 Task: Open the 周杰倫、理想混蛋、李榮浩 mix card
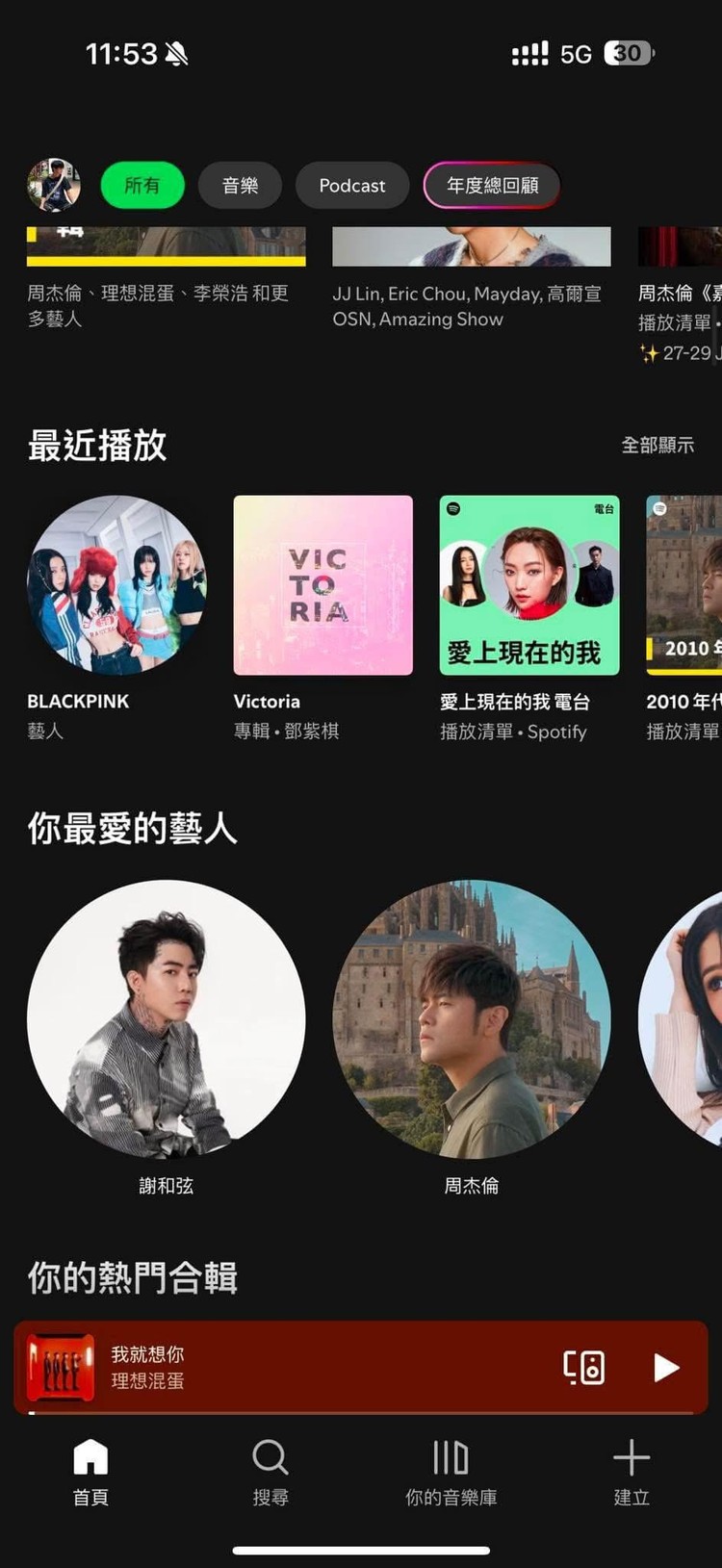166,289
